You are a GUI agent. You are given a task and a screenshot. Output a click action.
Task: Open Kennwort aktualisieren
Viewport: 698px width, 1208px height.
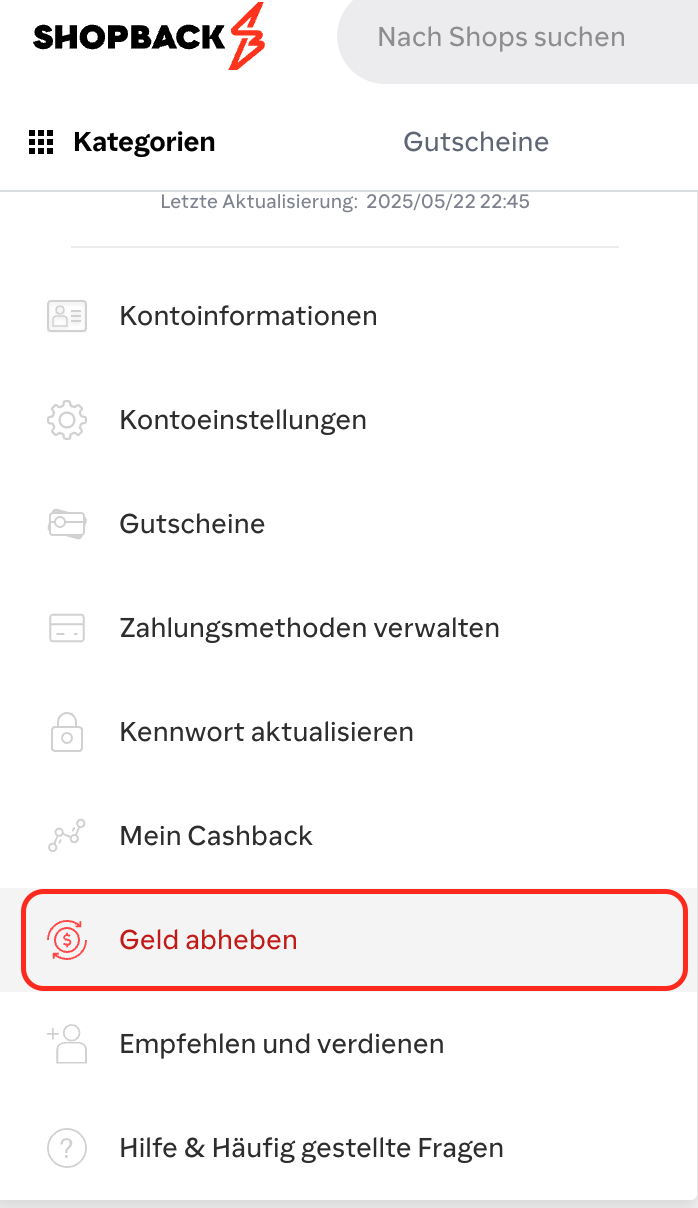coord(349,732)
